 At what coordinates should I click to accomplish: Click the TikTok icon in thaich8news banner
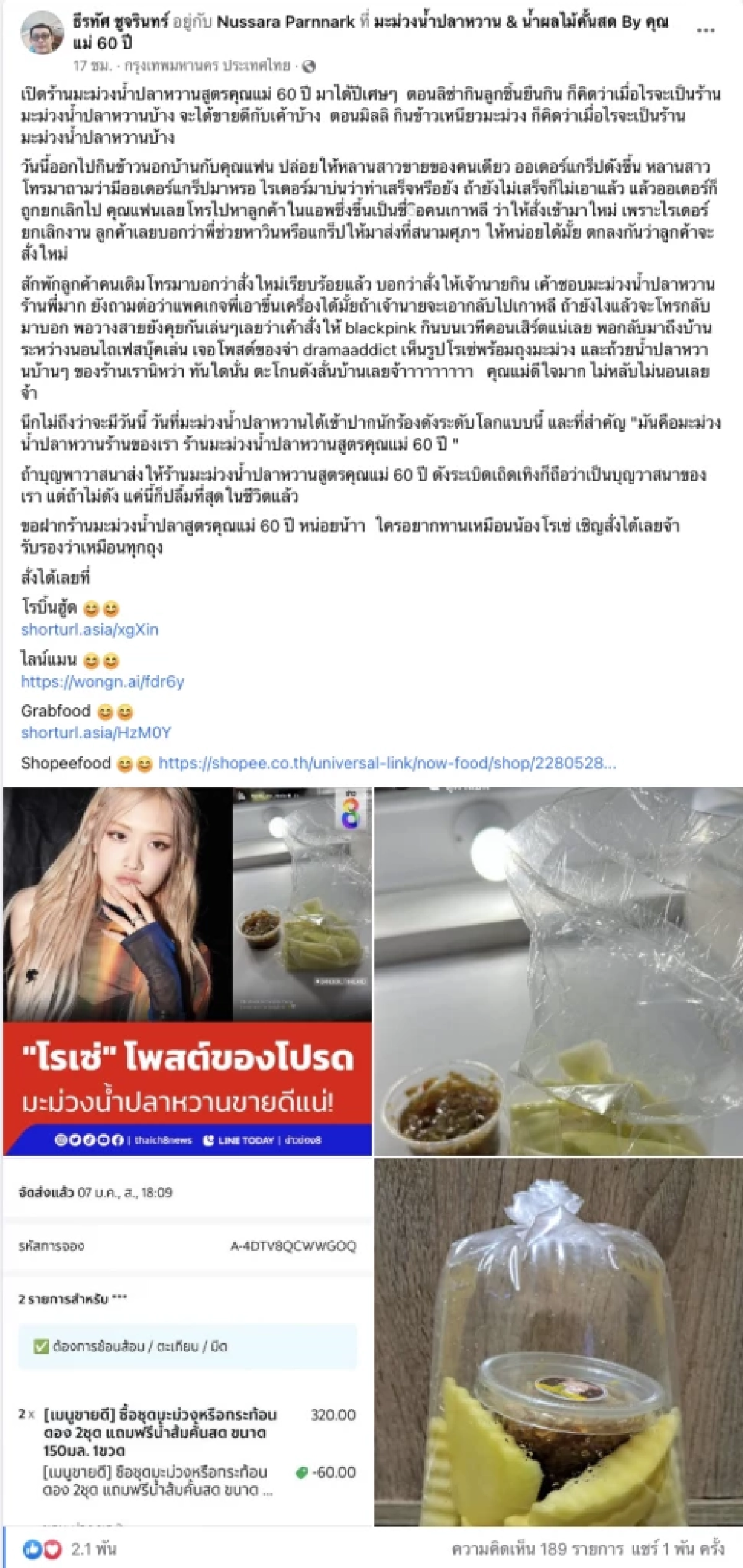pos(89,1139)
